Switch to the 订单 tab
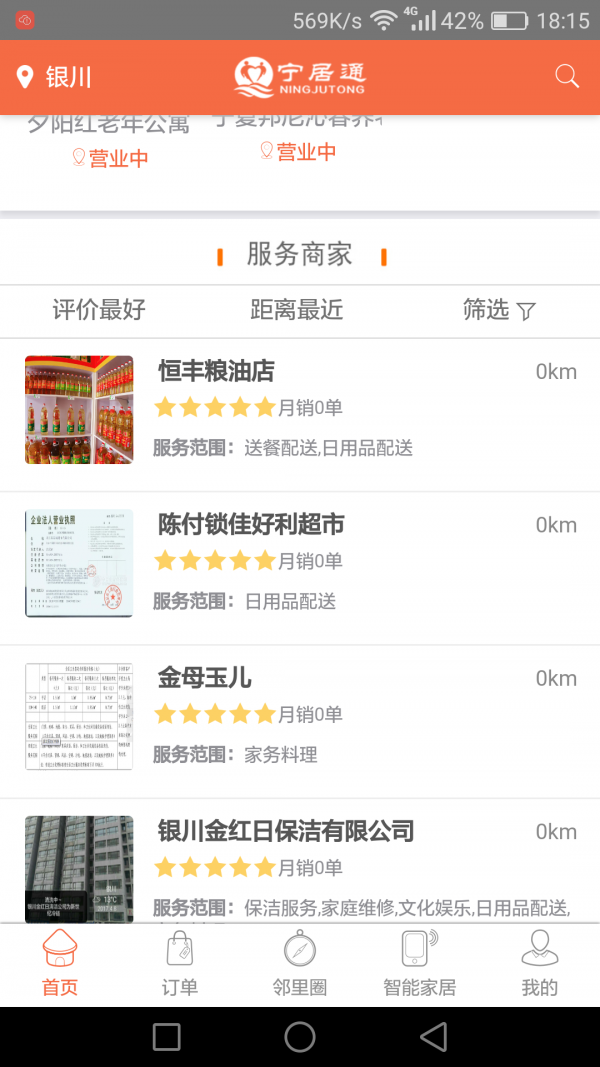The image size is (600, 1067). click(180, 965)
